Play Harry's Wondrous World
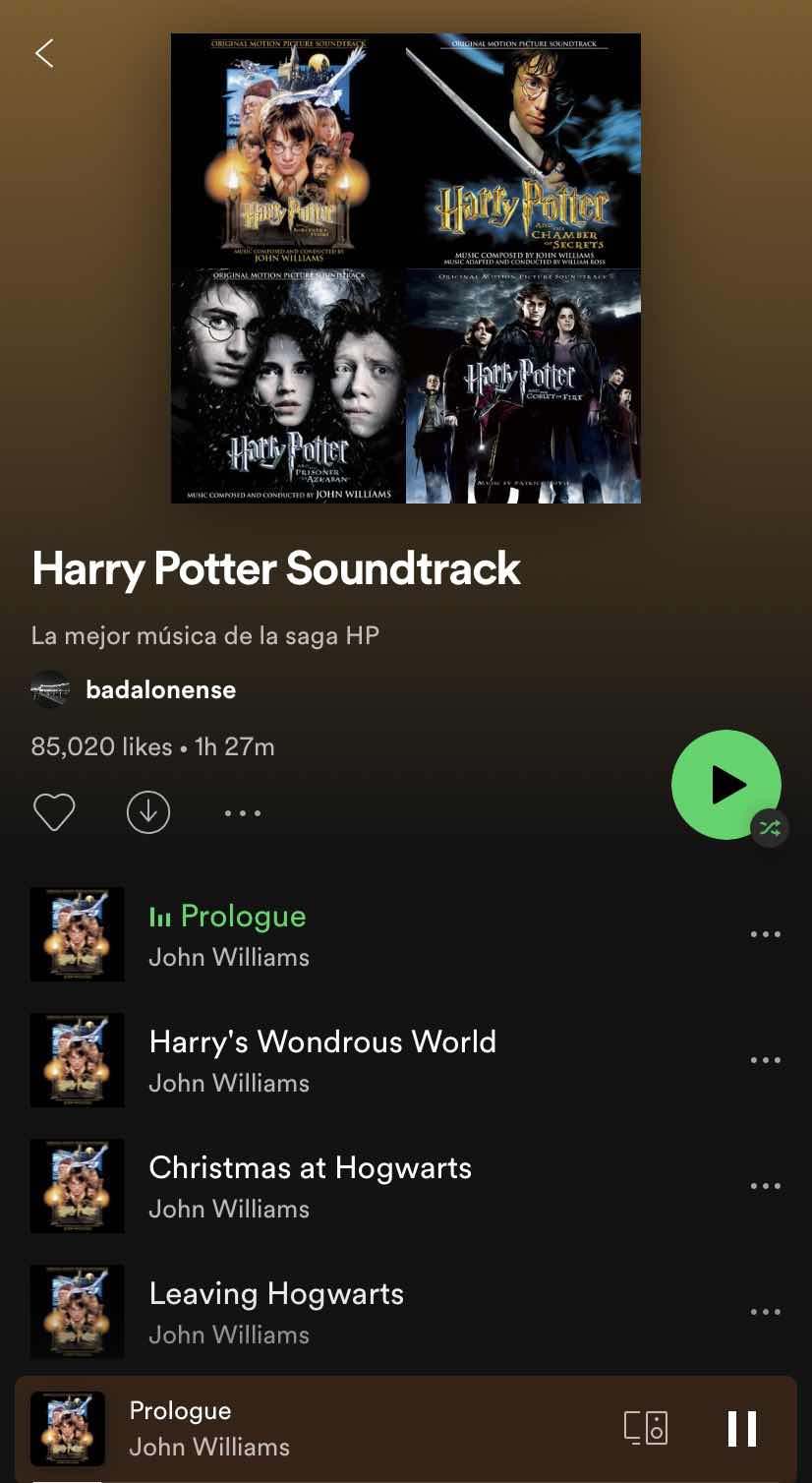812x1483 pixels. [x=321, y=1042]
